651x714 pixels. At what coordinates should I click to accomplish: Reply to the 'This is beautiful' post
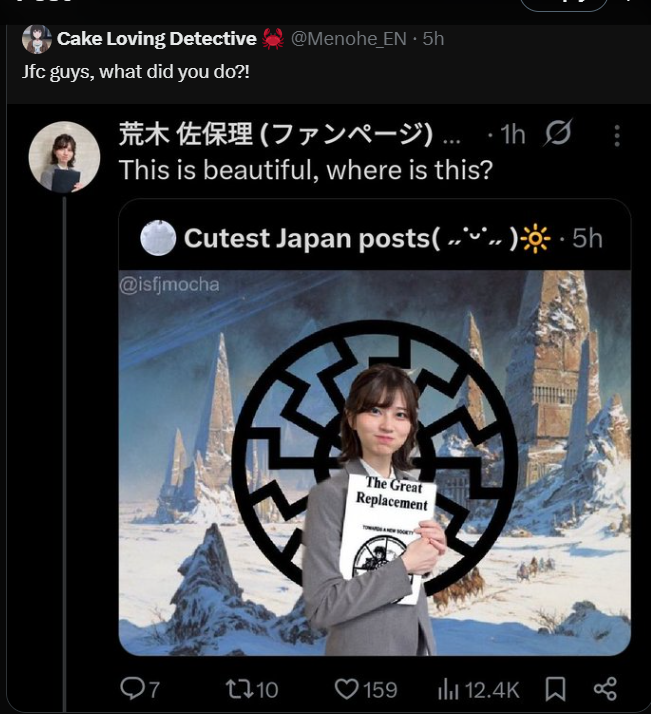point(131,689)
